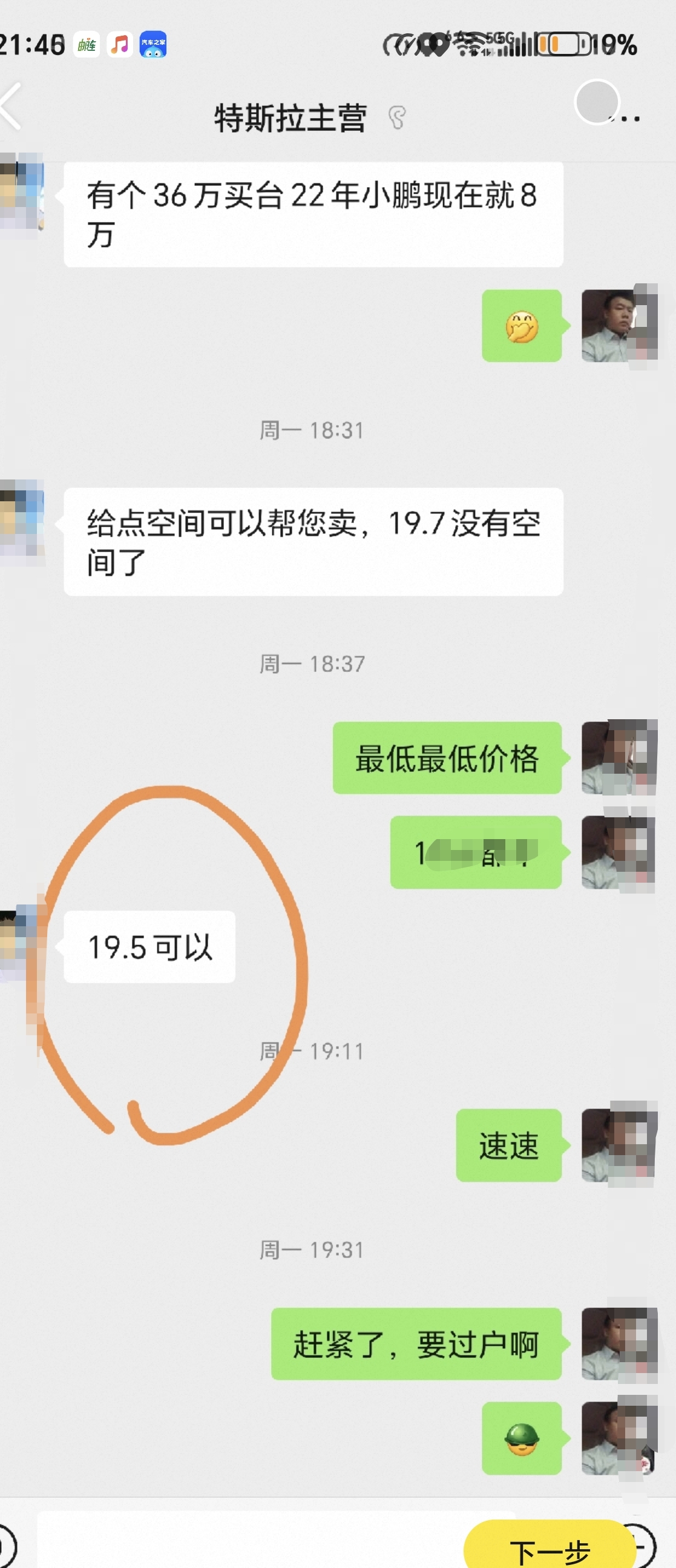Go back with the white arrow
This screenshot has width=676, height=1568.
pos(12,107)
